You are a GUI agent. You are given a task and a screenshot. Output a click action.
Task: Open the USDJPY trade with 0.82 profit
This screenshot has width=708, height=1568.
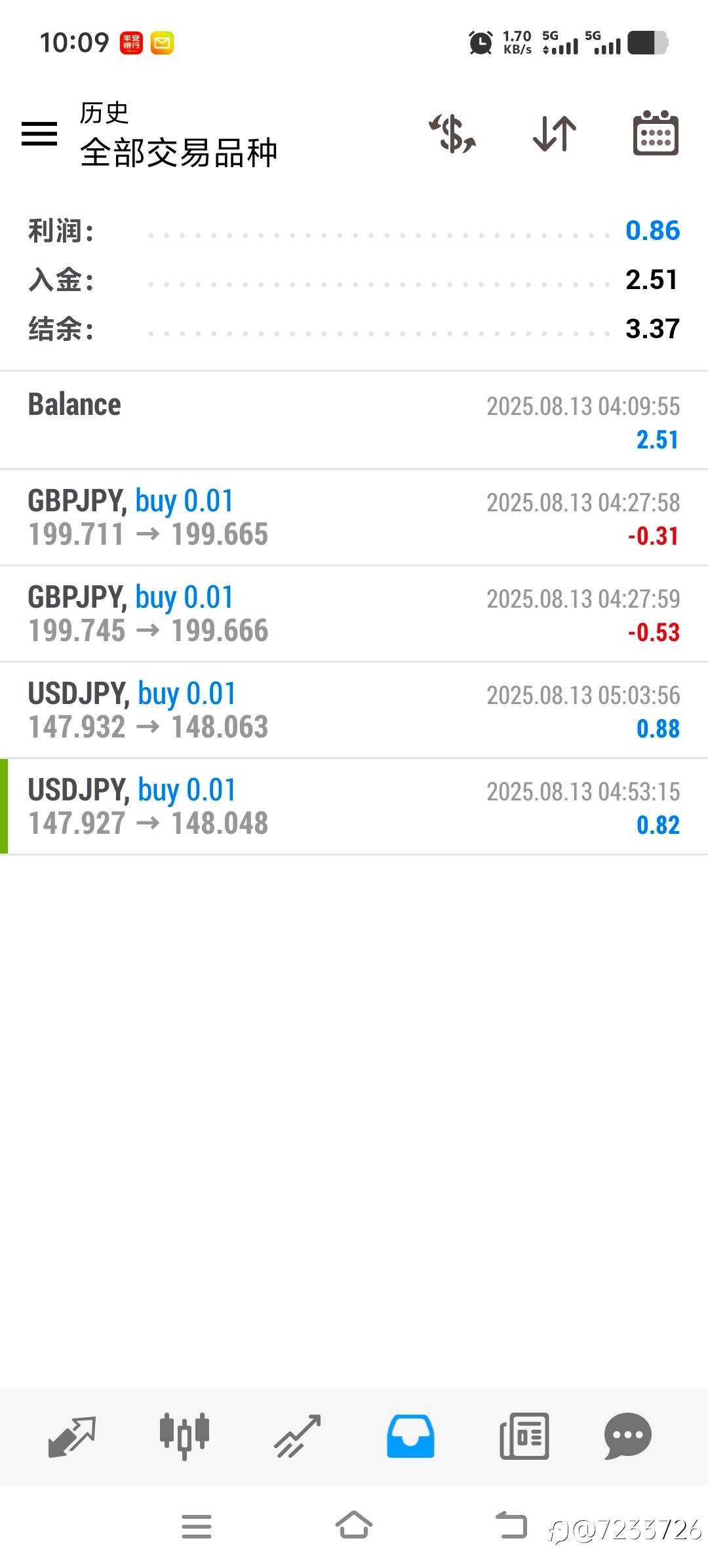(x=354, y=806)
